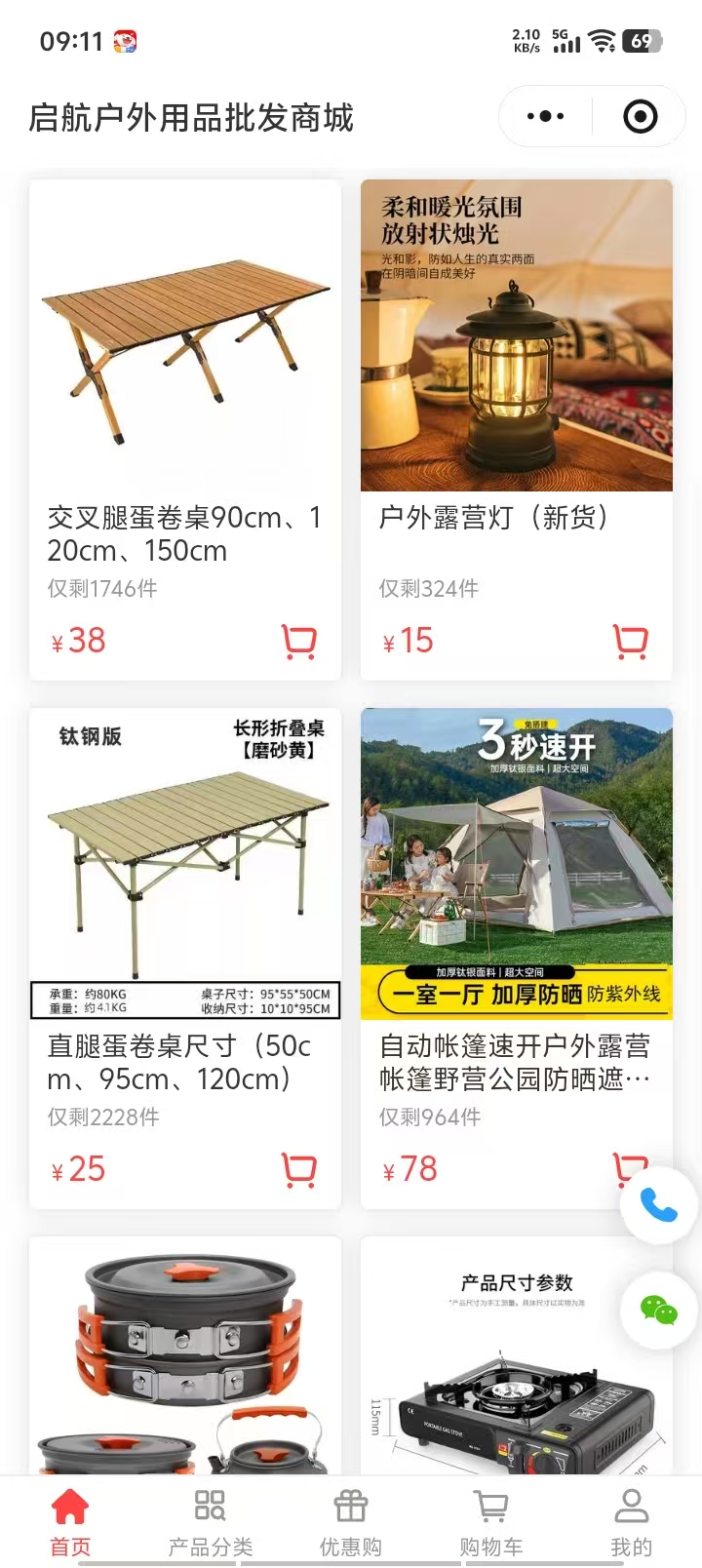
Task: Add 户外露营灯 to the shopping cart
Action: pos(630,642)
